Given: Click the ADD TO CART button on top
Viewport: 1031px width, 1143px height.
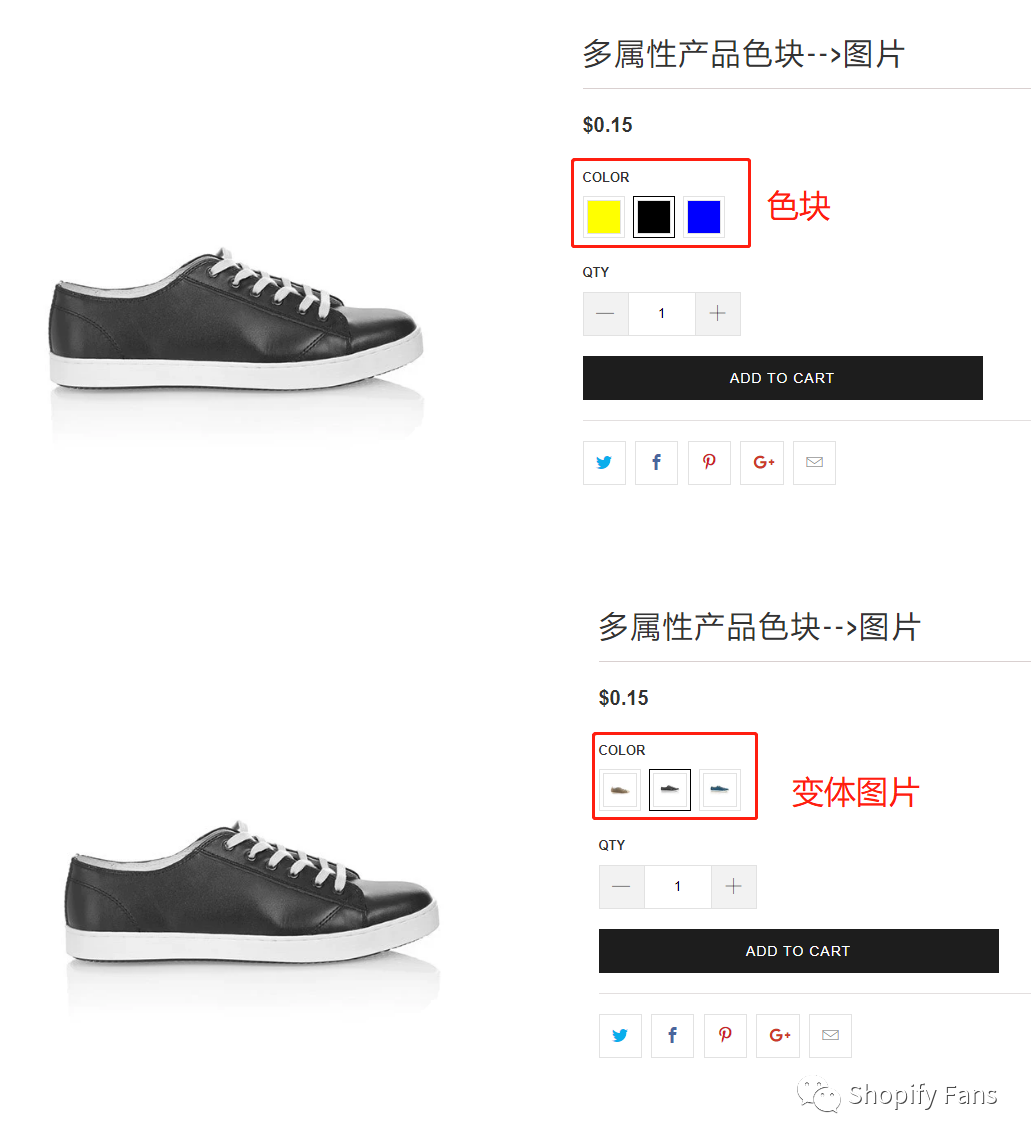Looking at the screenshot, I should point(782,377).
